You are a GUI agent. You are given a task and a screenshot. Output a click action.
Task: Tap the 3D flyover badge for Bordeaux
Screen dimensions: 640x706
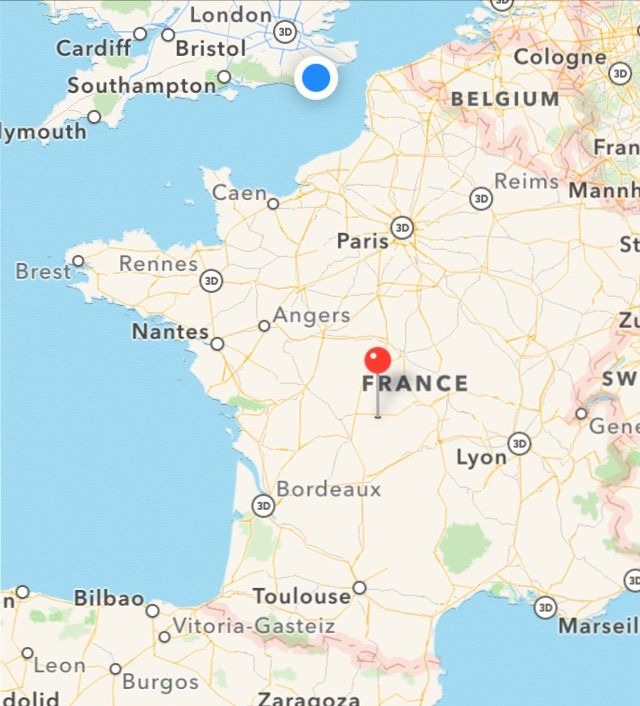[264, 505]
